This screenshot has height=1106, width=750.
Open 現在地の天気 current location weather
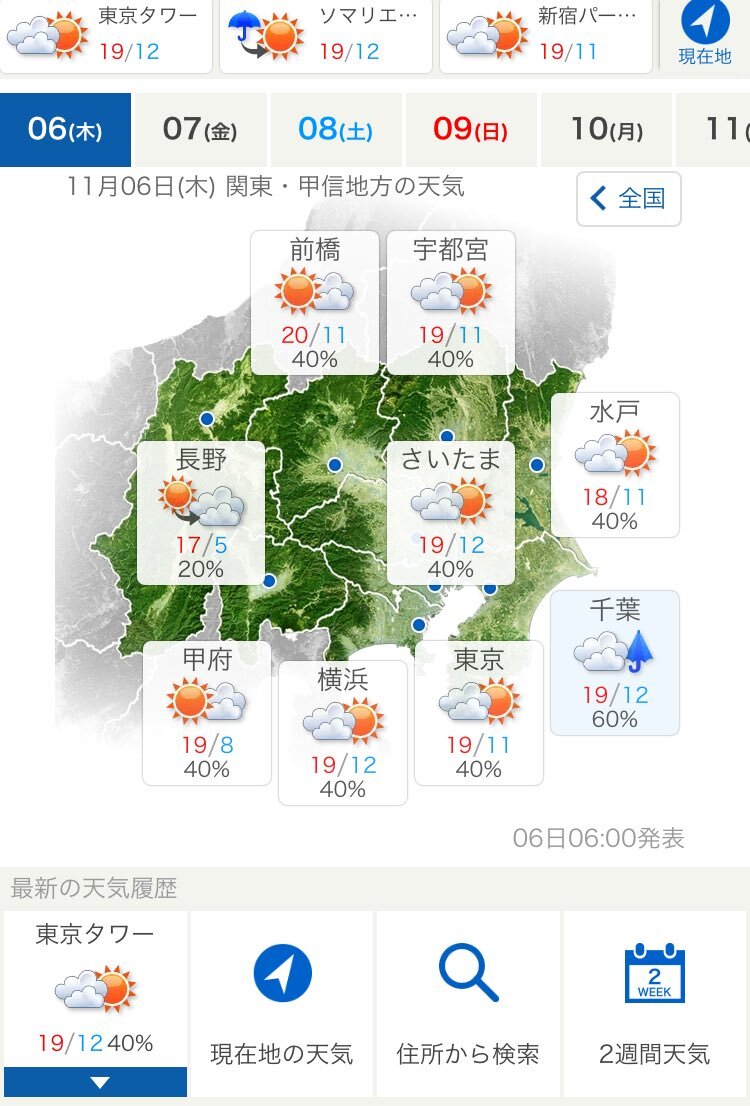pos(281,1003)
